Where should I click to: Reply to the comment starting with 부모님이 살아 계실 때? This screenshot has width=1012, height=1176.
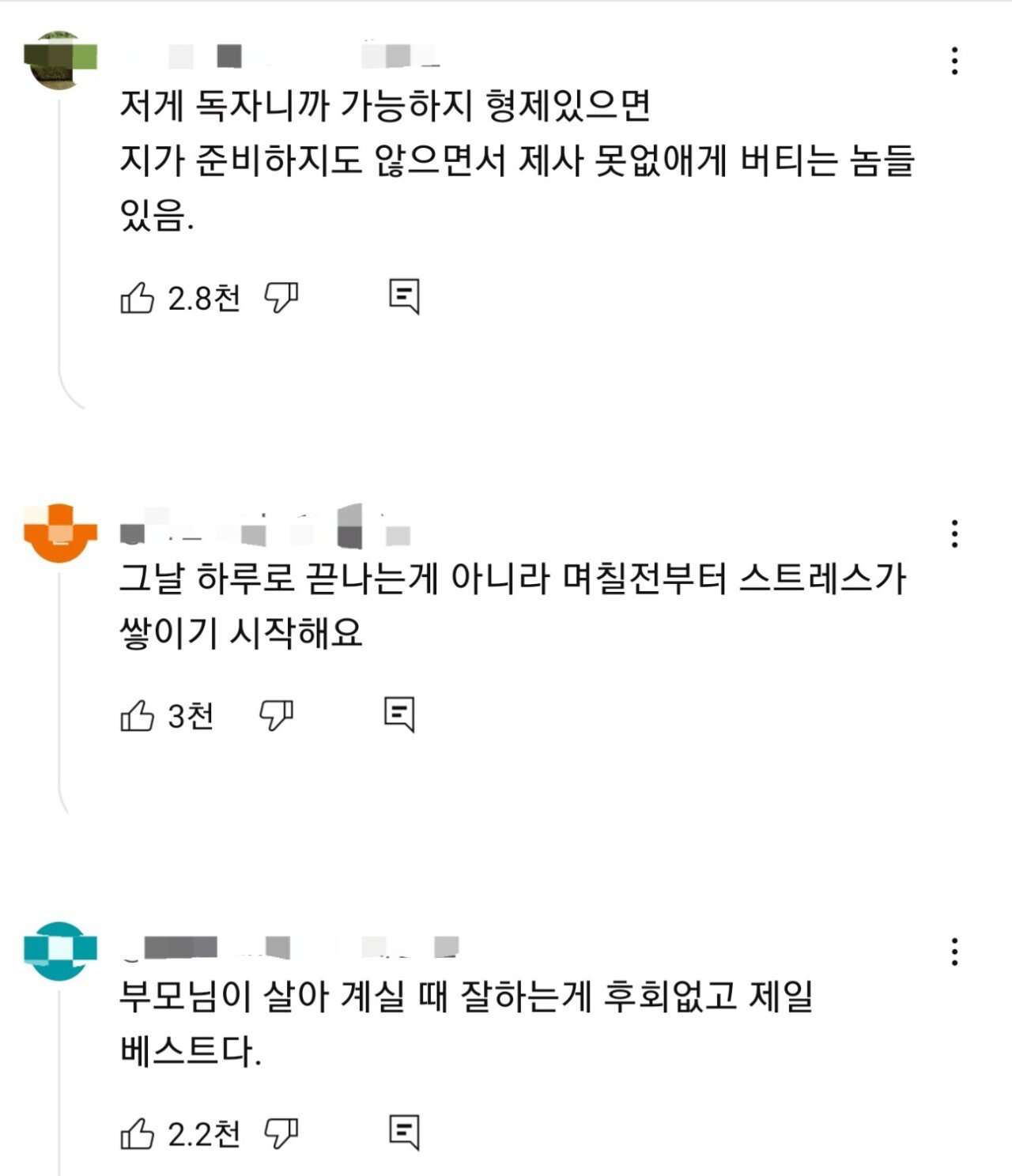click(x=404, y=1133)
